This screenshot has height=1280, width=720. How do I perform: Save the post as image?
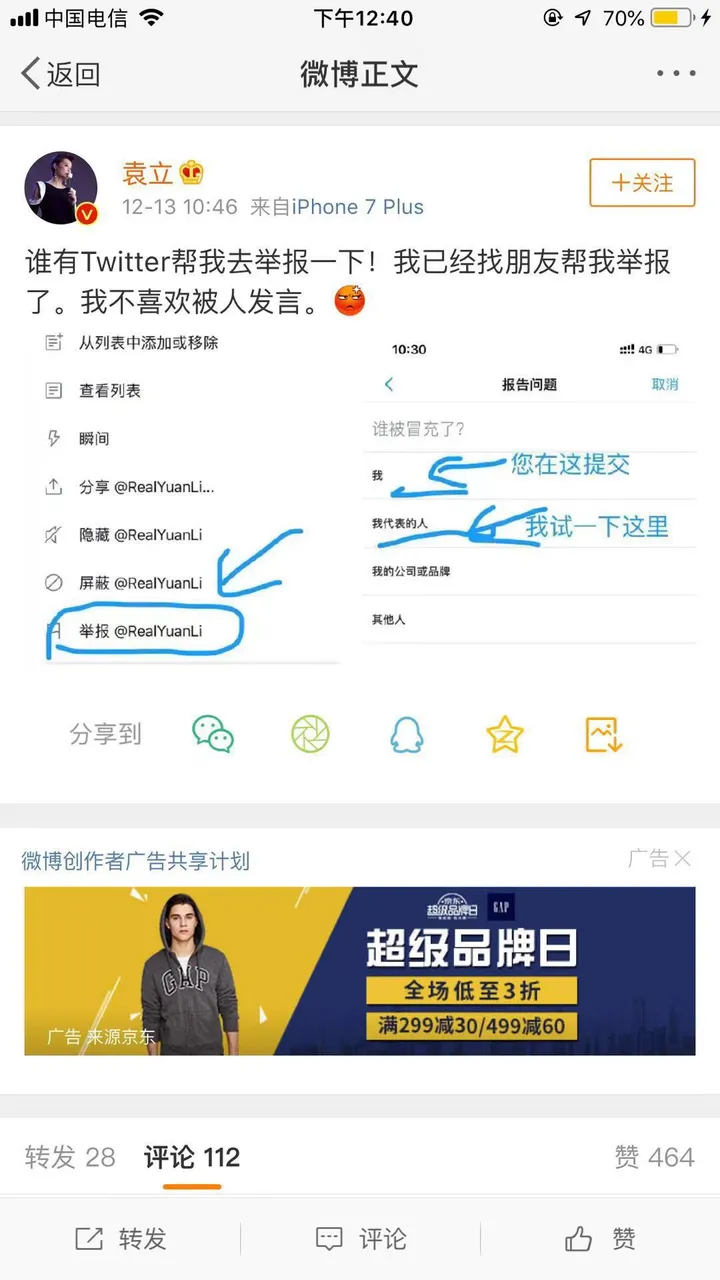click(x=603, y=735)
